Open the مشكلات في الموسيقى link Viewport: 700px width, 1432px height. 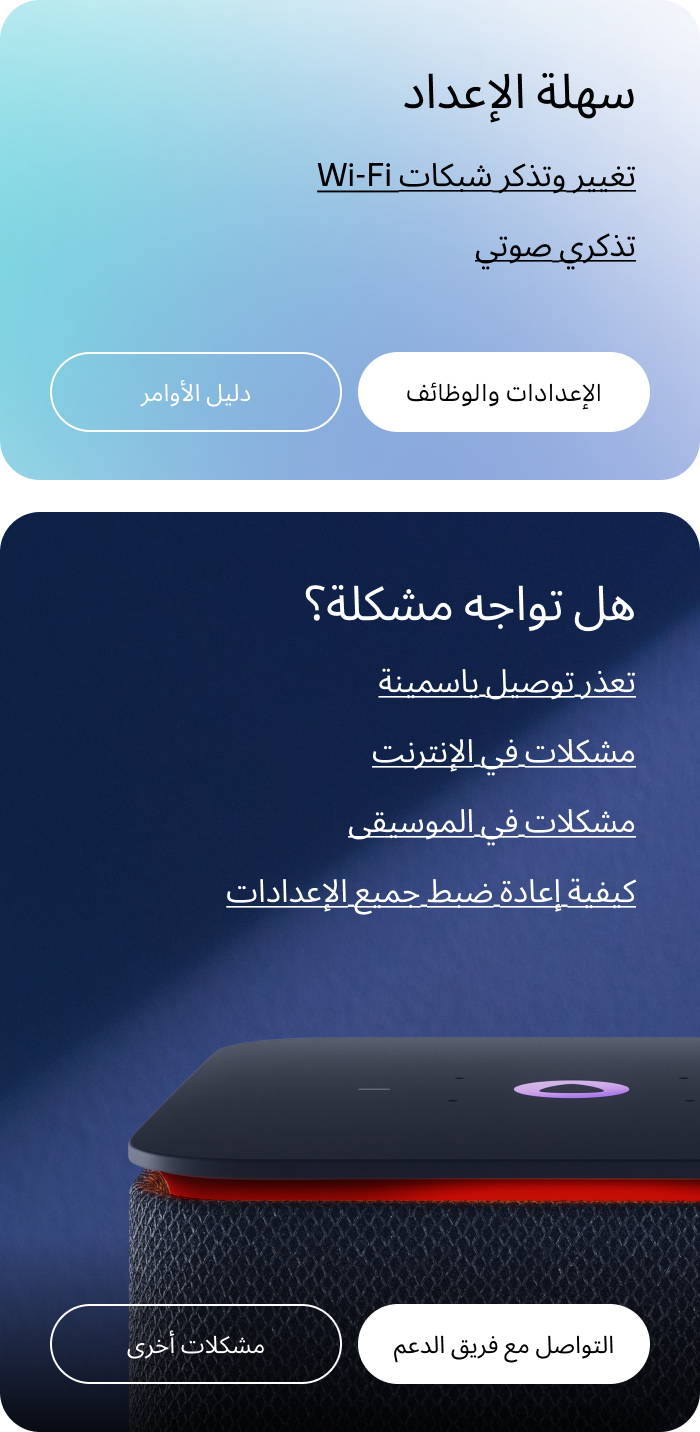[x=491, y=822]
